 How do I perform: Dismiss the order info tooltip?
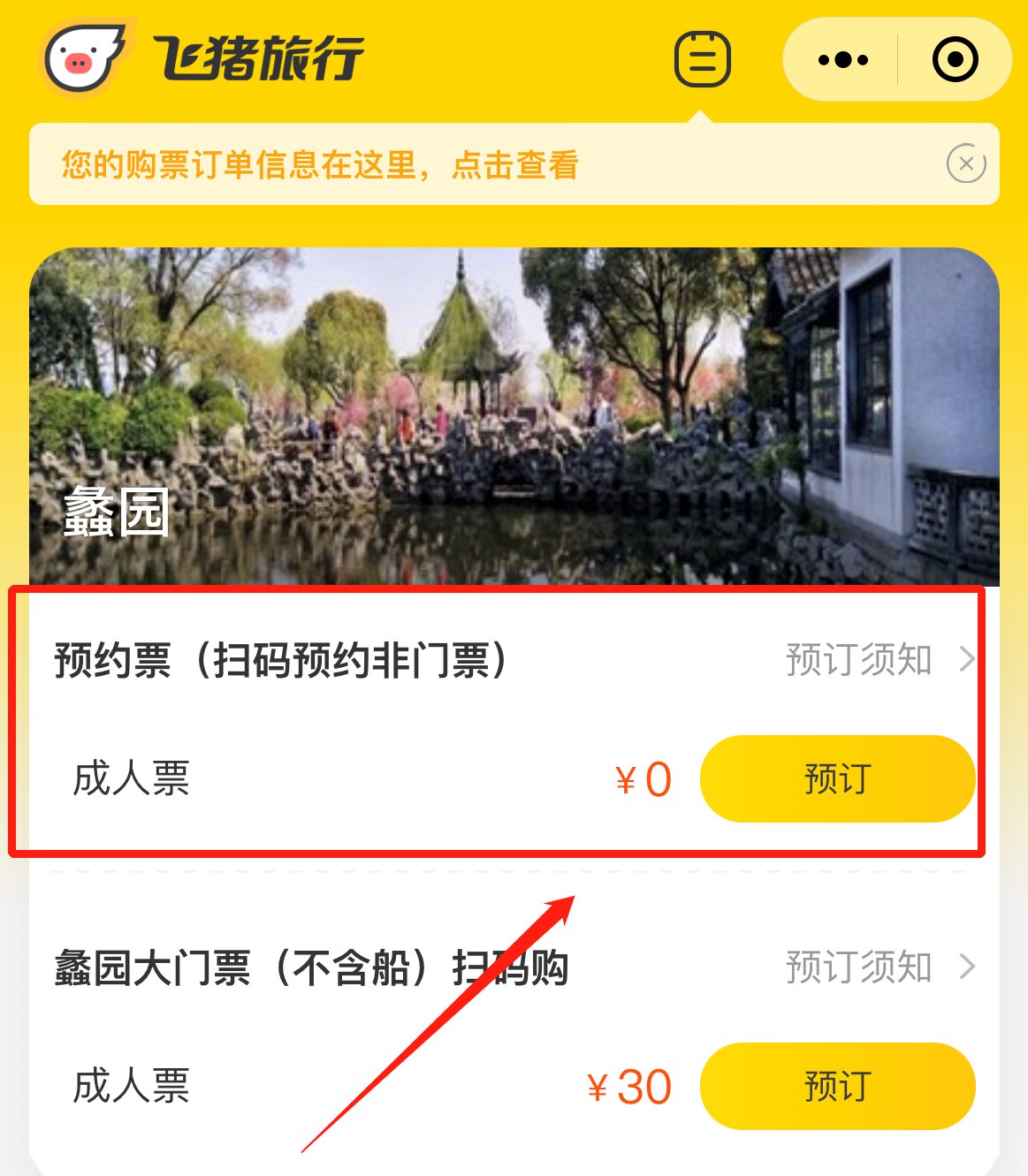click(965, 163)
